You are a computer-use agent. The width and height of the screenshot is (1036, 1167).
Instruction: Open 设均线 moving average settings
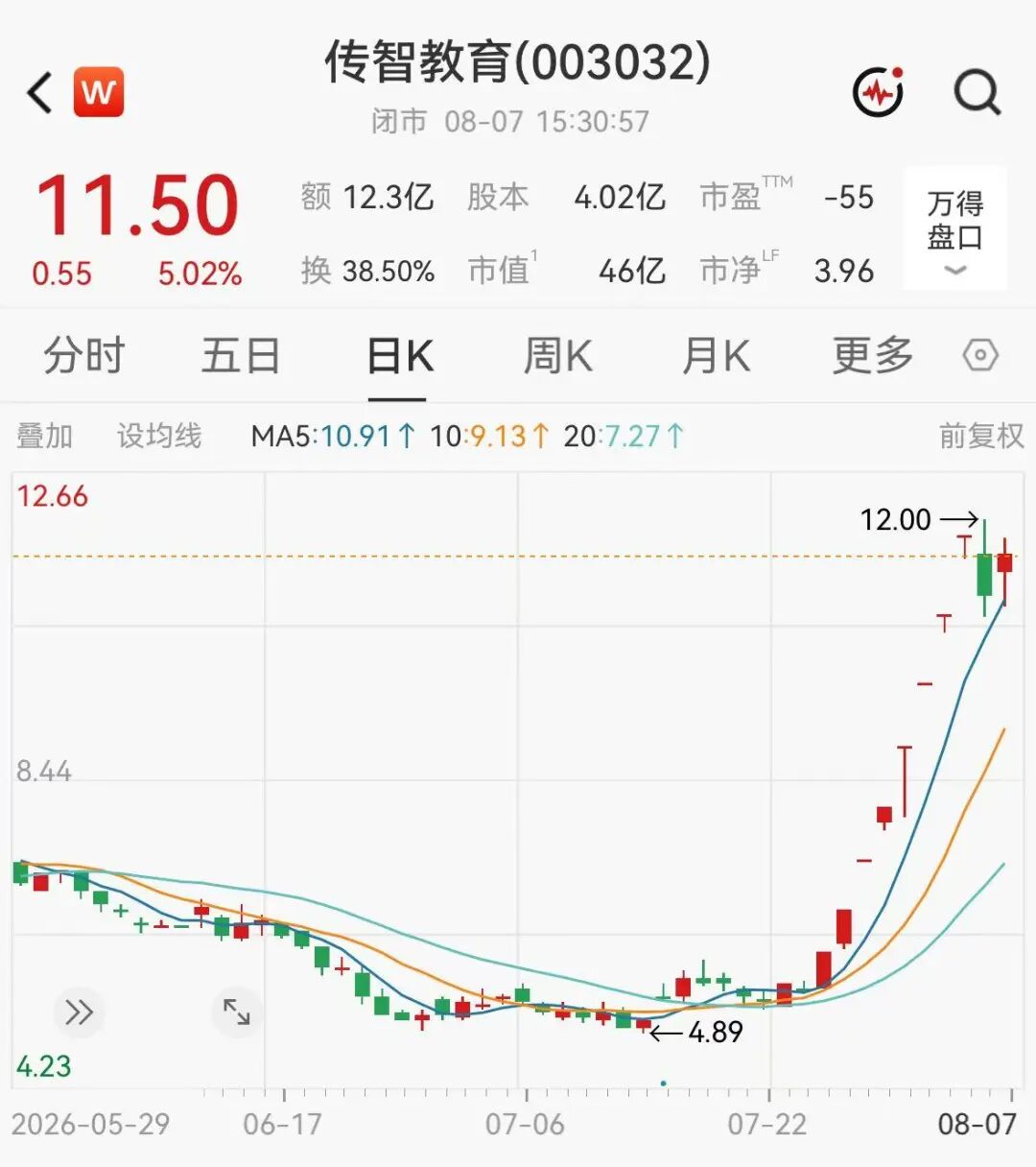[159, 436]
